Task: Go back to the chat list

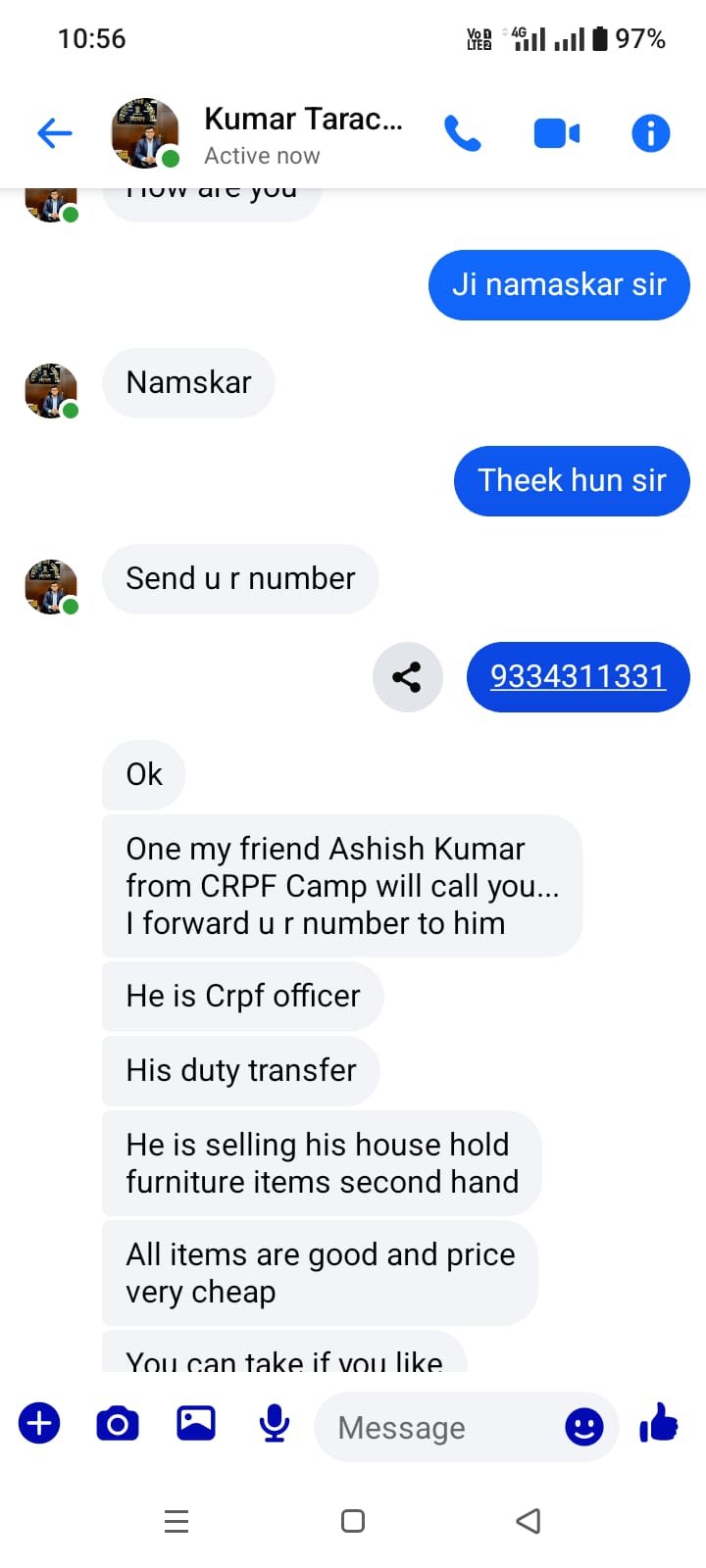Action: point(55,133)
